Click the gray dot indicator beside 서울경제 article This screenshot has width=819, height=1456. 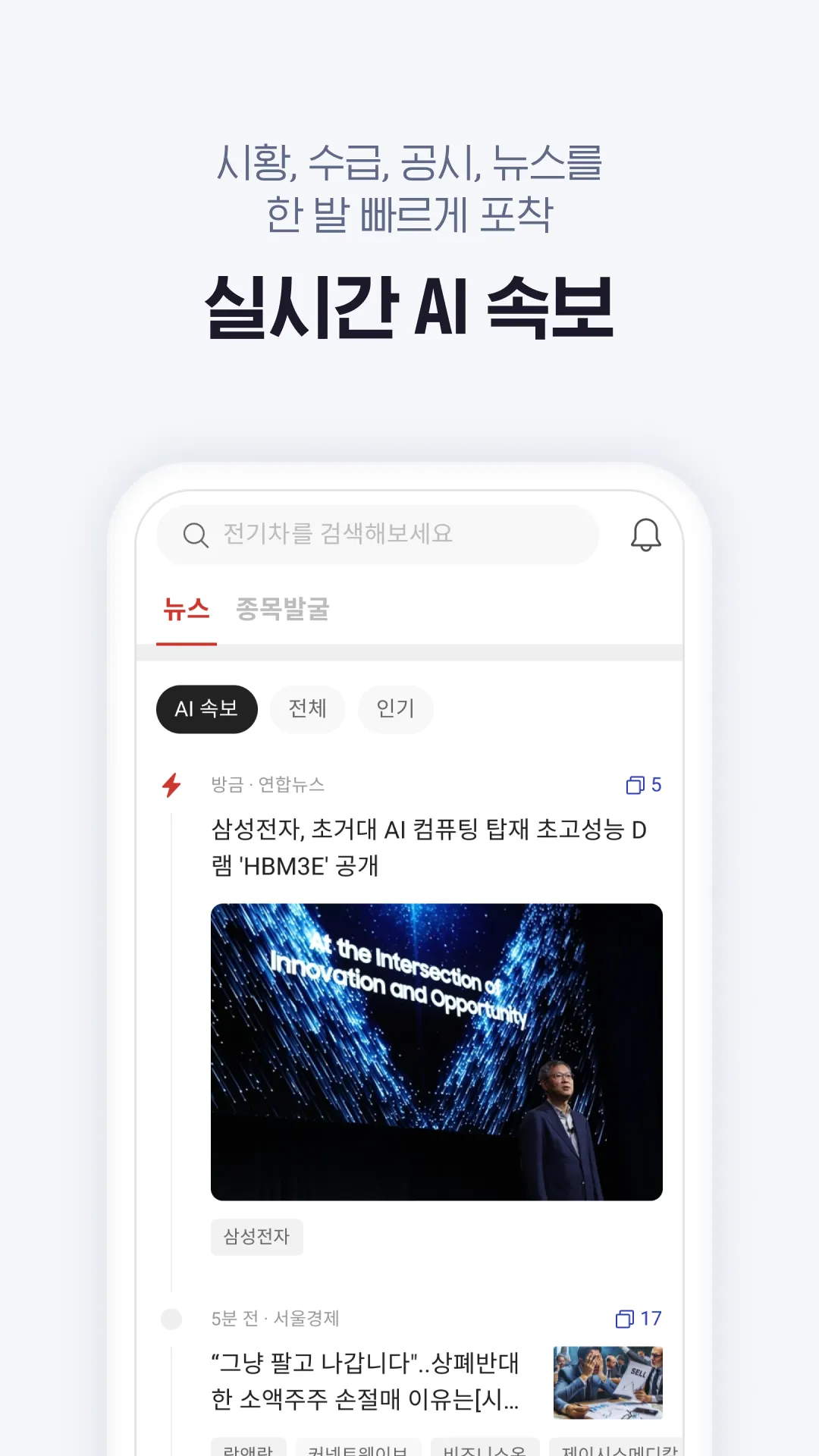point(173,1320)
